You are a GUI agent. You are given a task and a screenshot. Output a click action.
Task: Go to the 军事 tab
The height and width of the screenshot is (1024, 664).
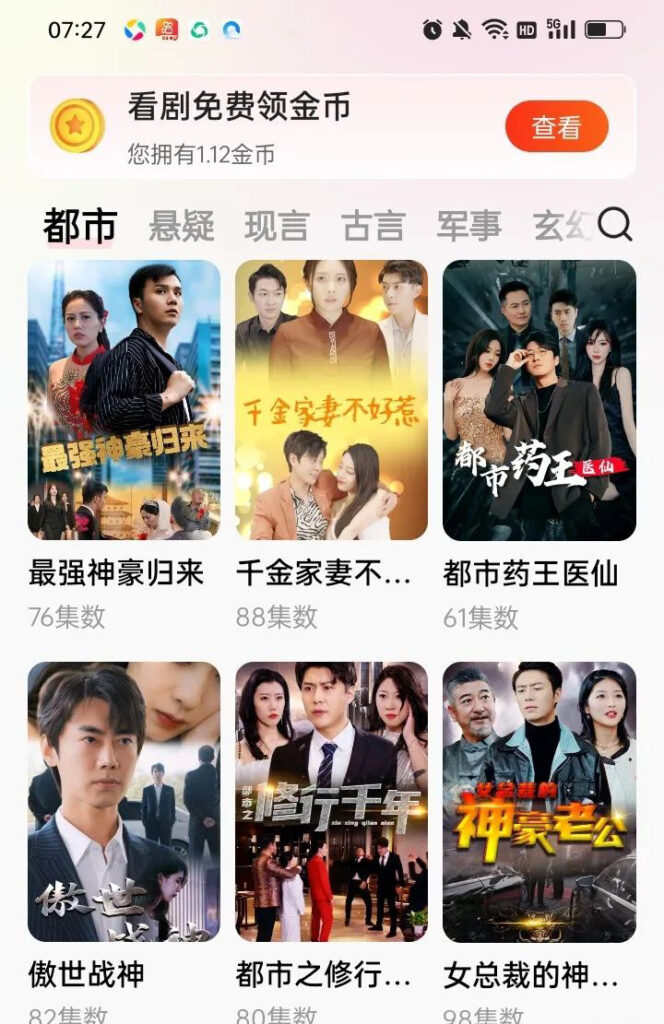point(468,226)
